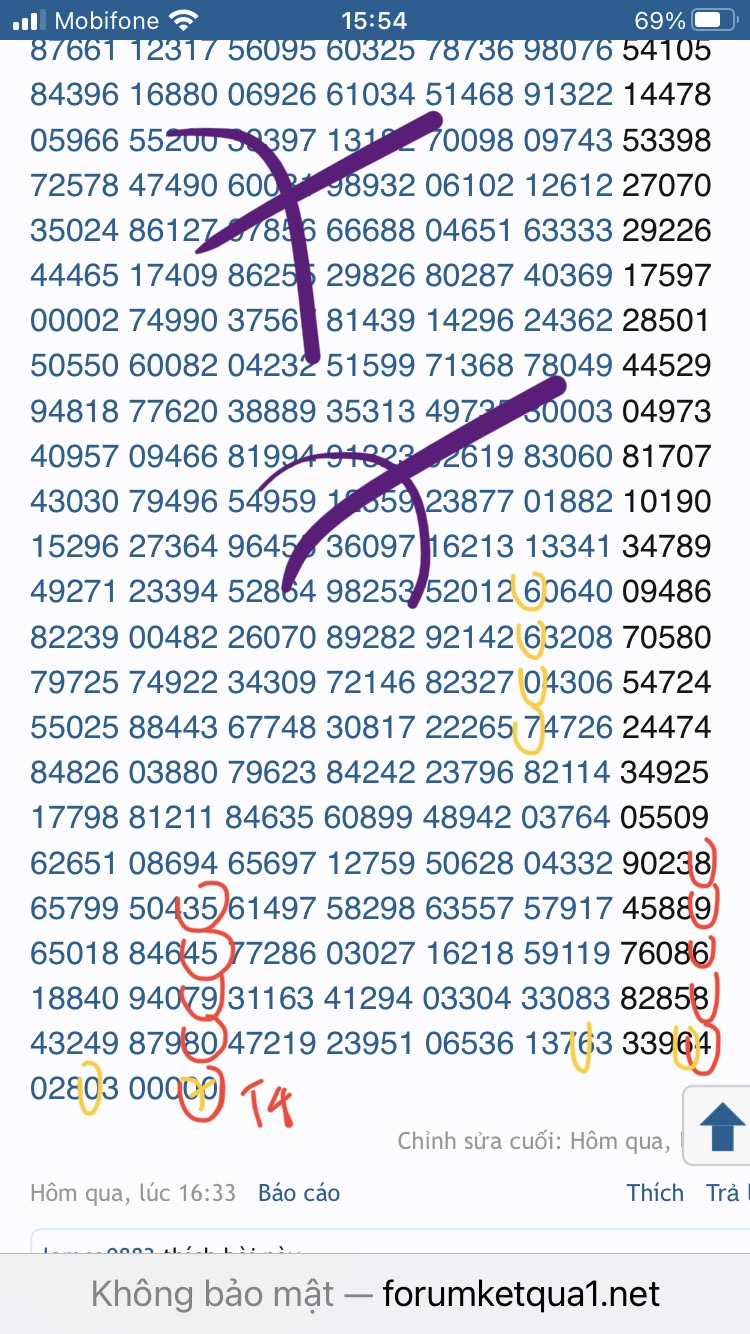Viewport: 750px width, 1334px height.
Task: Like the post with Thích
Action: coord(655,1193)
